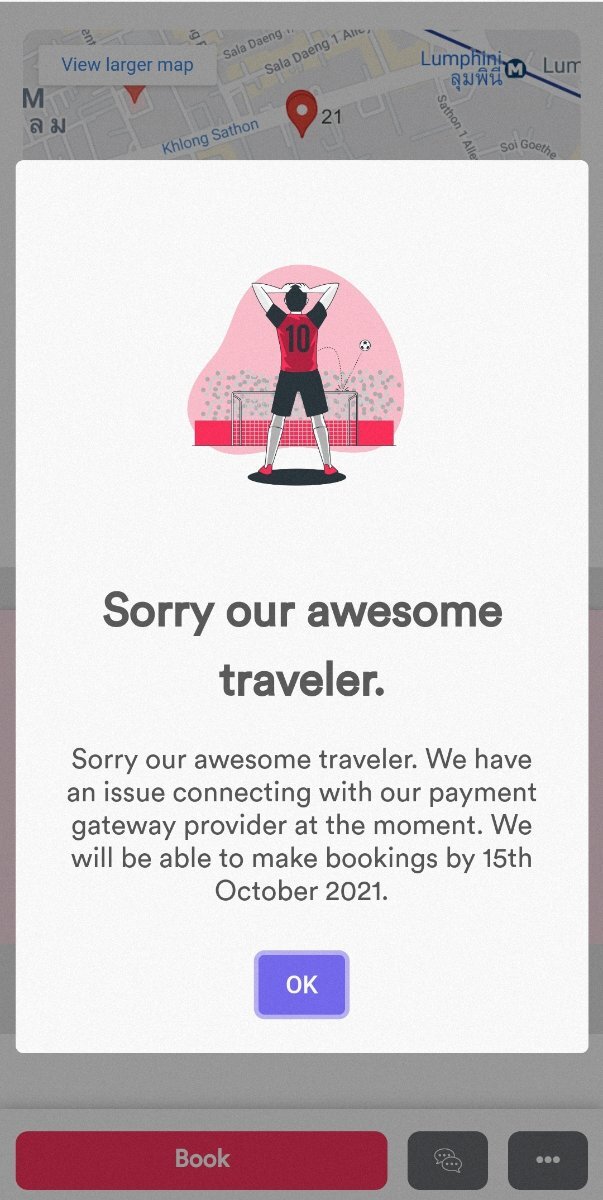The image size is (603, 1200).
Task: Open View larger map link
Action: pos(127,65)
